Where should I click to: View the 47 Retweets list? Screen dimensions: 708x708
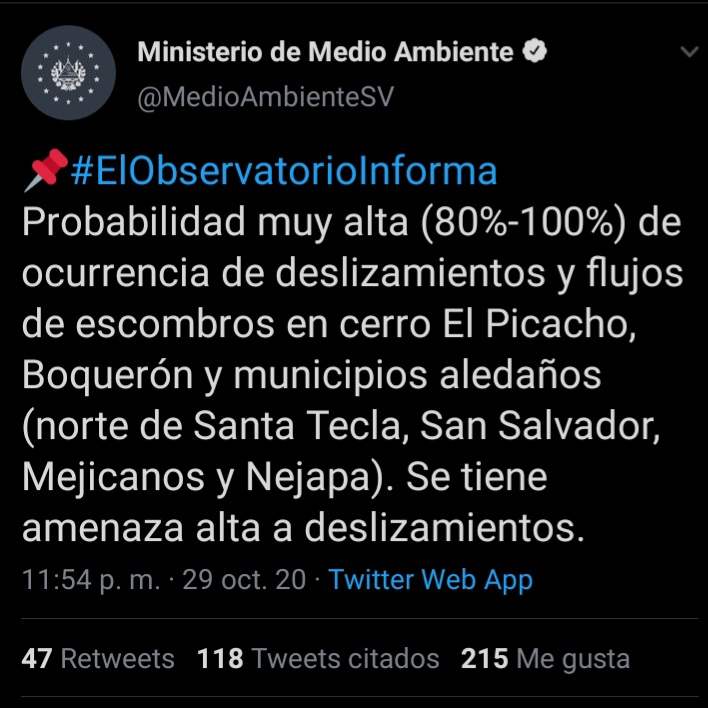[x=98, y=659]
